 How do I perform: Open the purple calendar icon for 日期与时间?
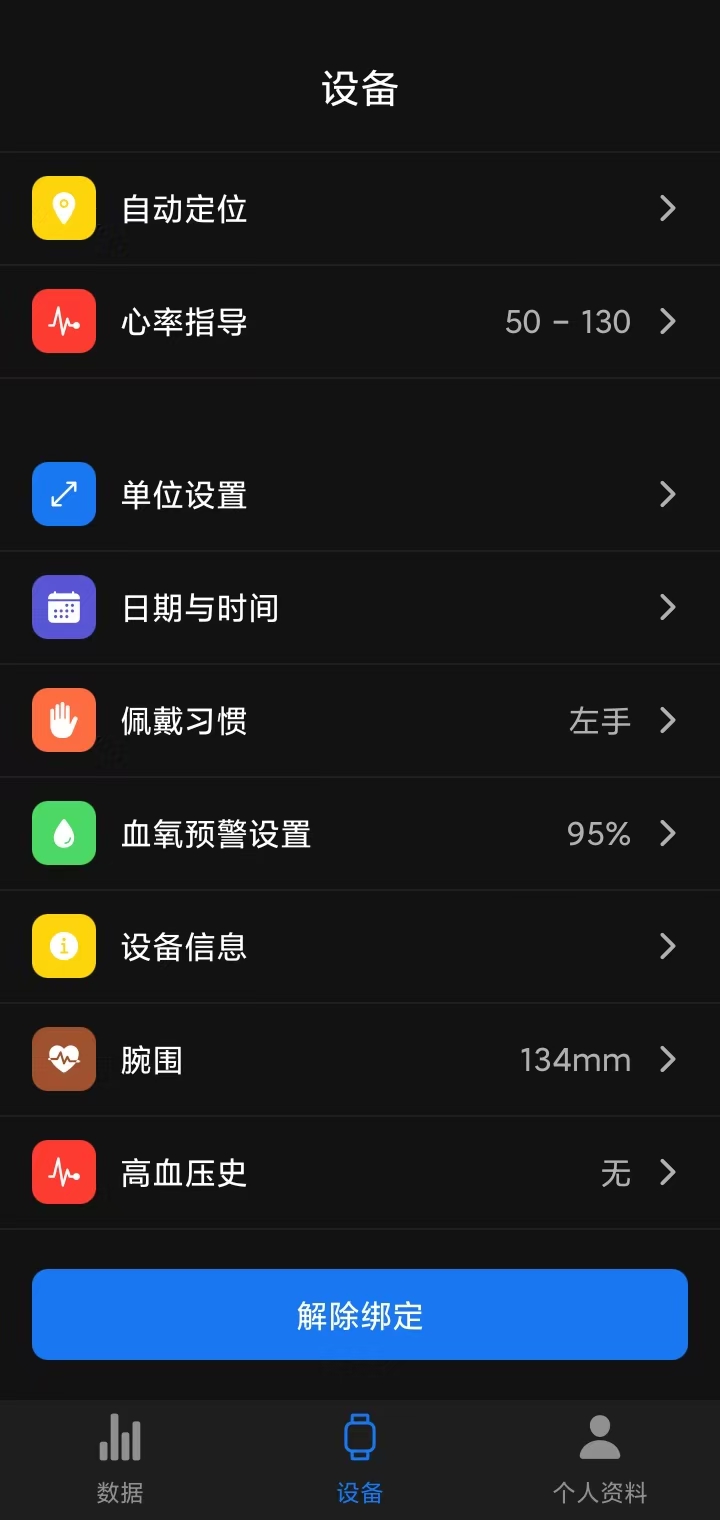(x=64, y=607)
